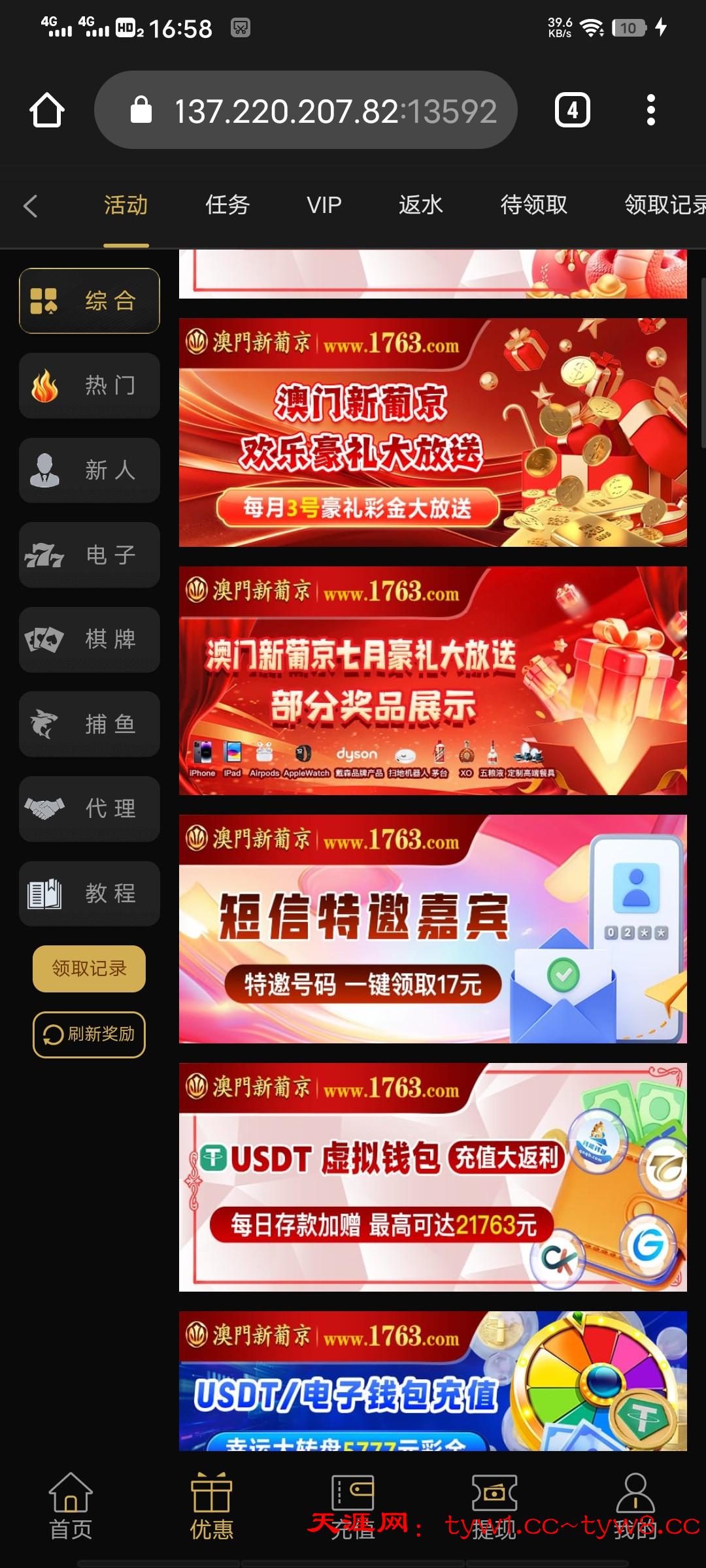The image size is (706, 1568).
Task: Switch to the 任务 tab
Action: coord(227,205)
